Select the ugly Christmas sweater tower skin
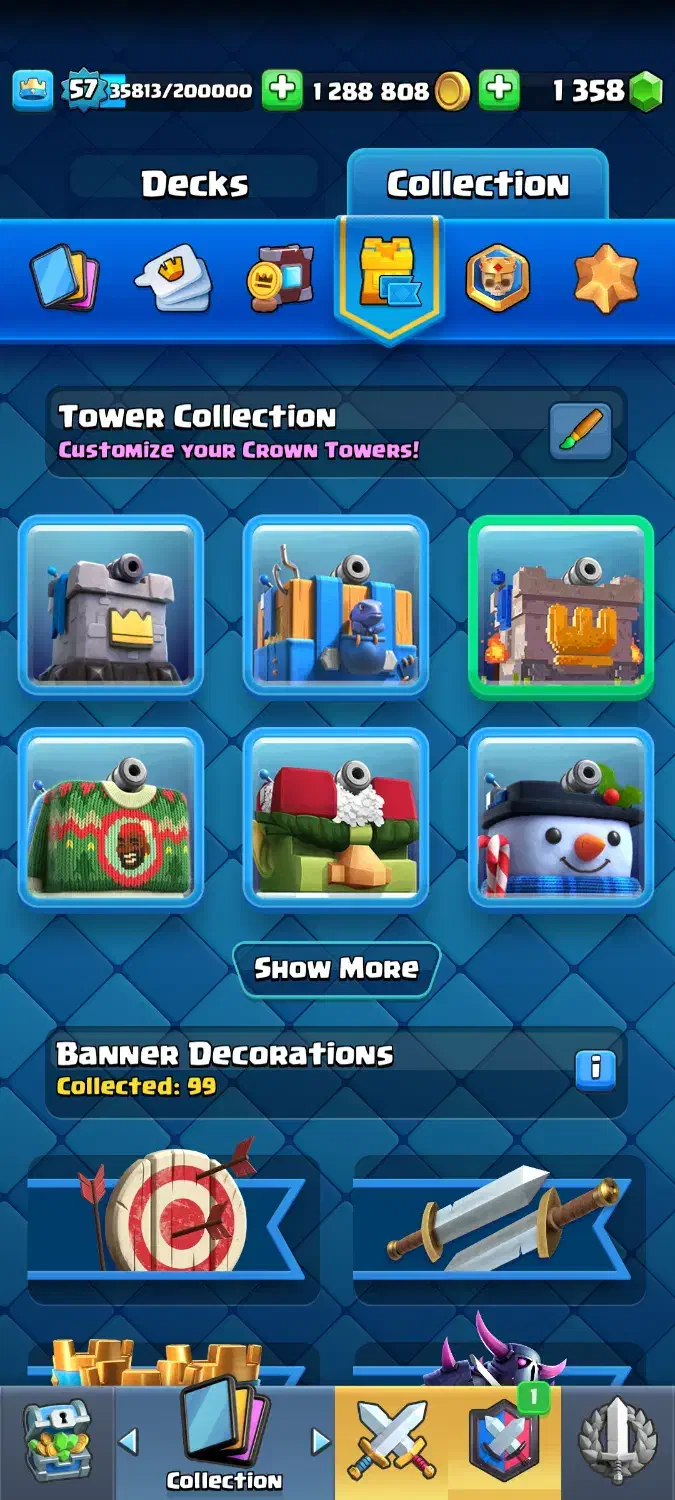 coord(111,817)
